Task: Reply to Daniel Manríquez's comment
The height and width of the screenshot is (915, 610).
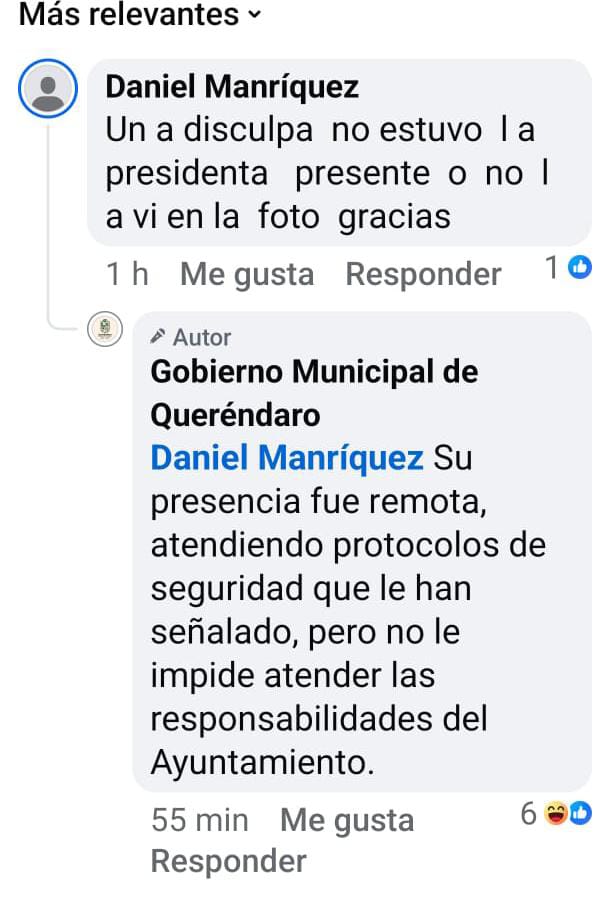Action: (x=423, y=274)
